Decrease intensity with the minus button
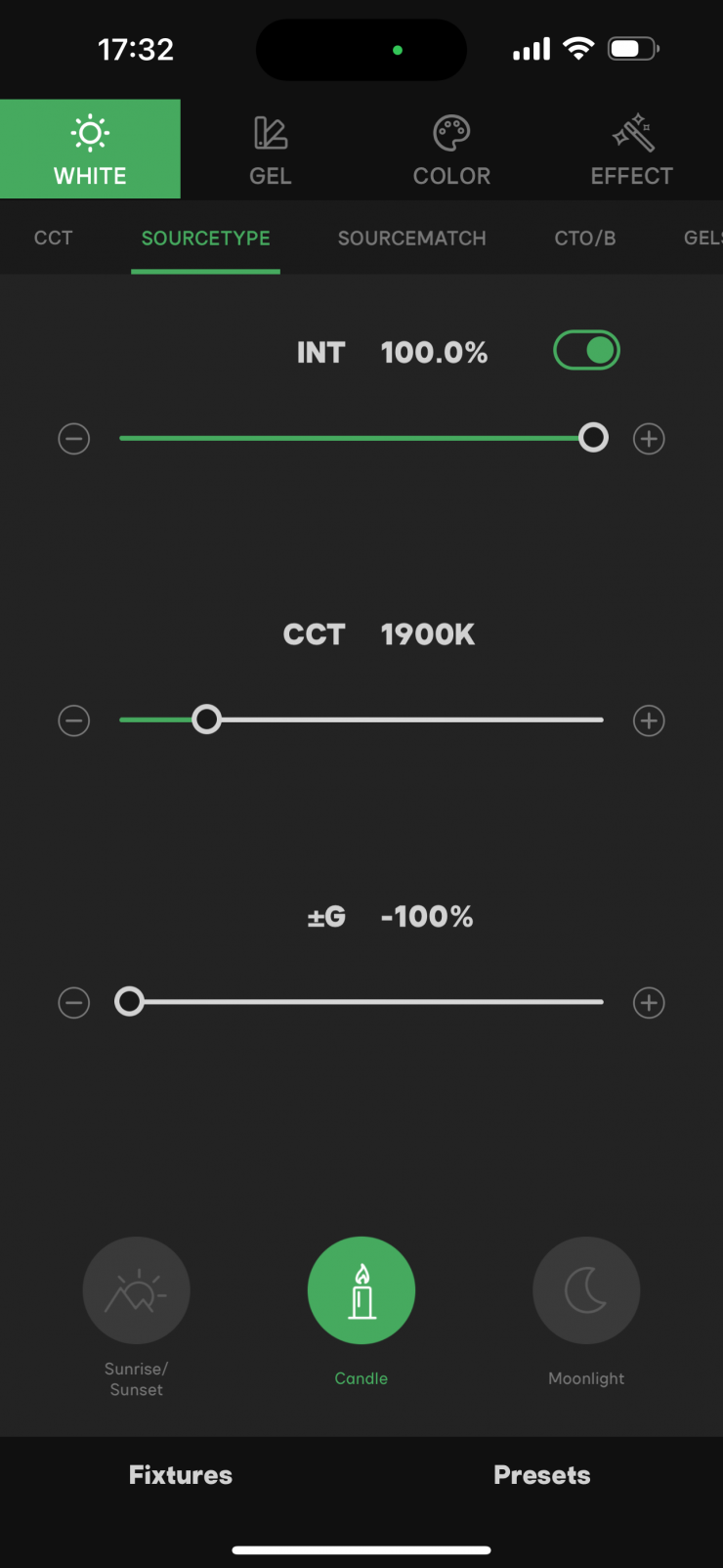 [x=74, y=439]
